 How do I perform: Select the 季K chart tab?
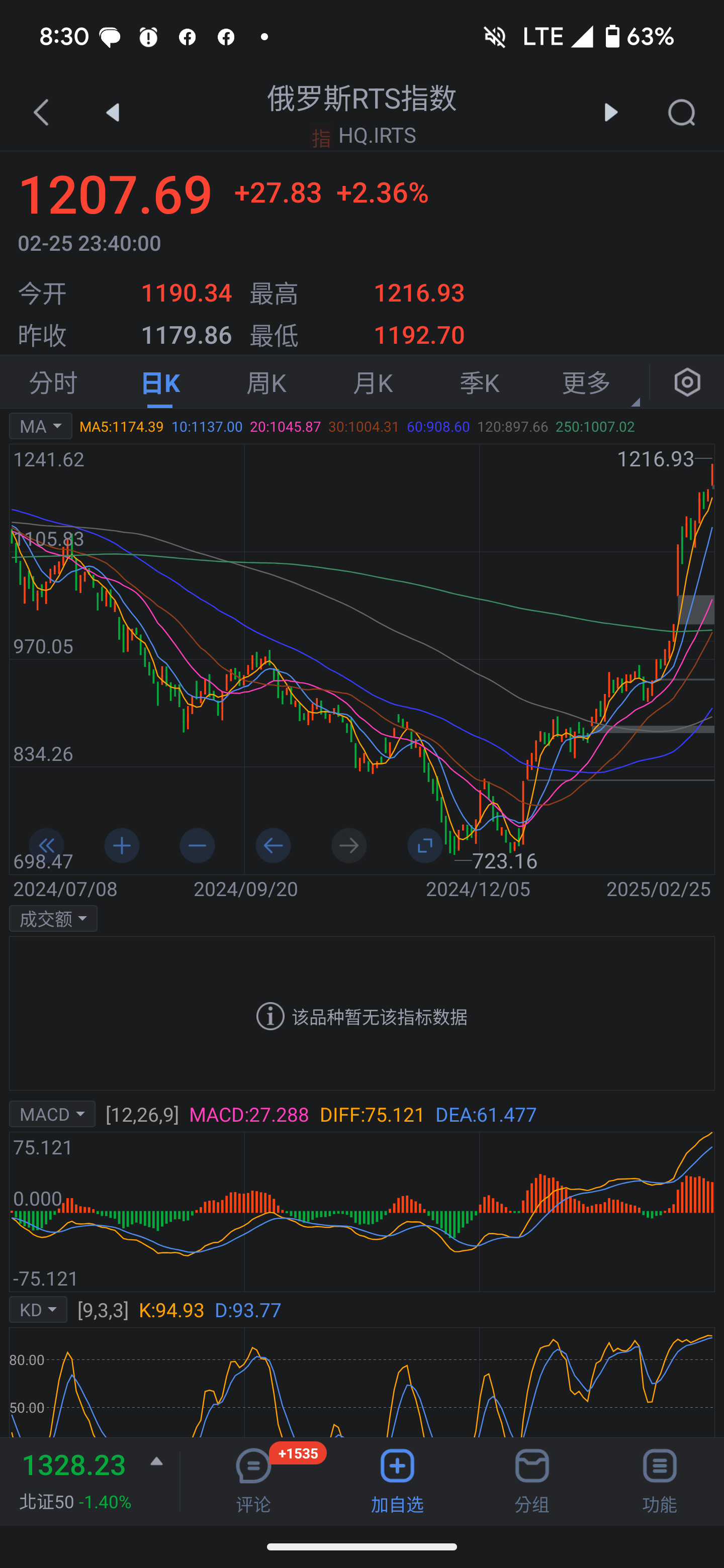point(479,383)
